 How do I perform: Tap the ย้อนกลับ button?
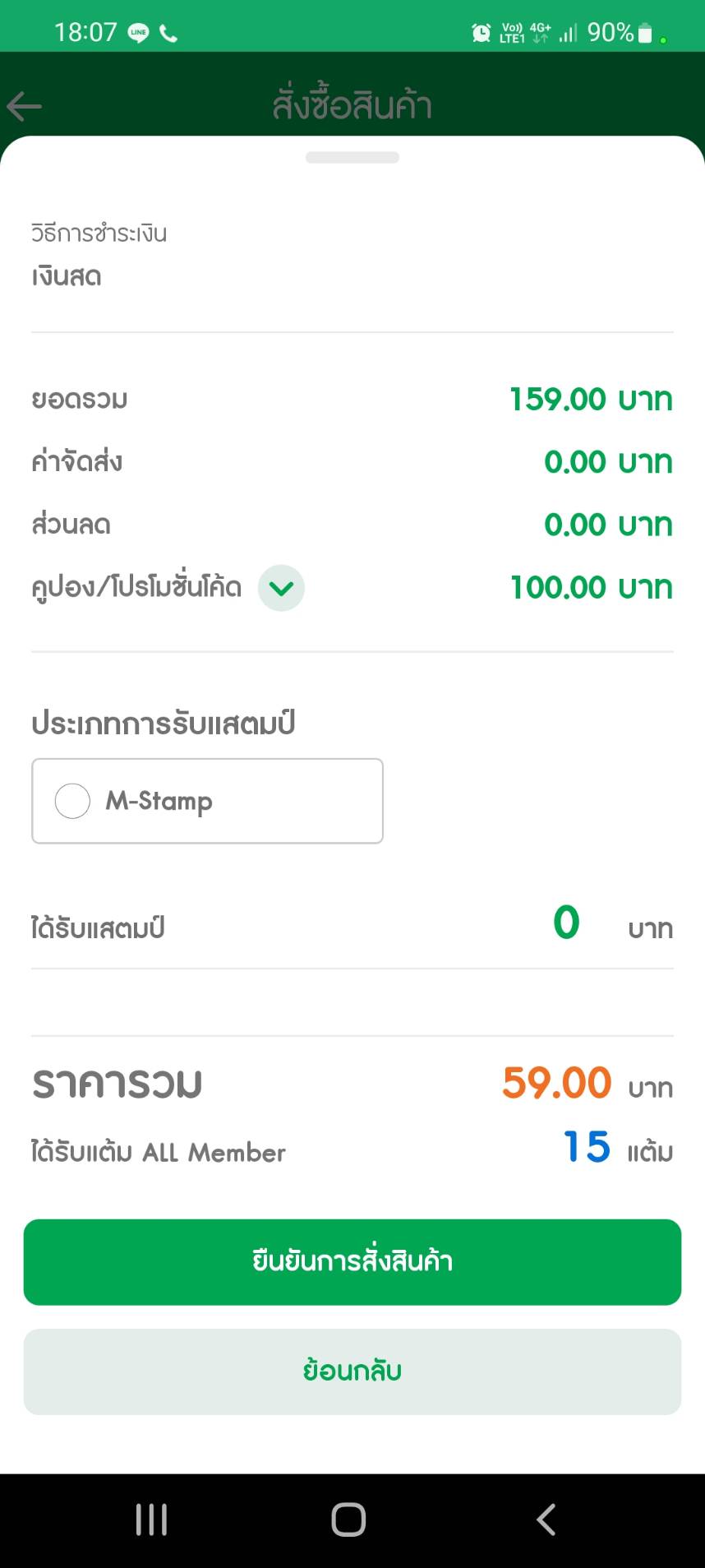pos(352,1371)
